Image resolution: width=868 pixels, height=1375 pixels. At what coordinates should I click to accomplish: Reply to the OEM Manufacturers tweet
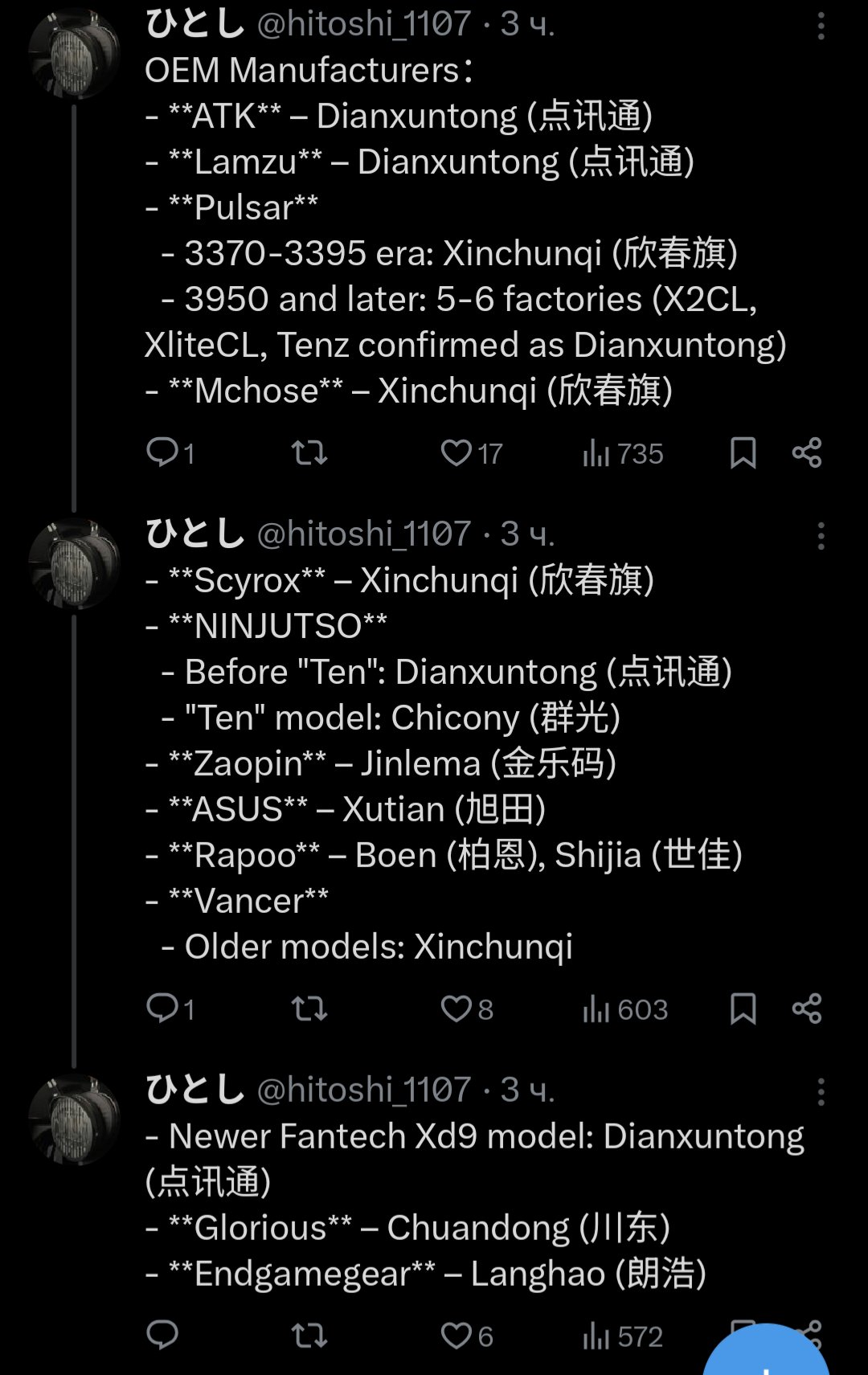pos(162,452)
